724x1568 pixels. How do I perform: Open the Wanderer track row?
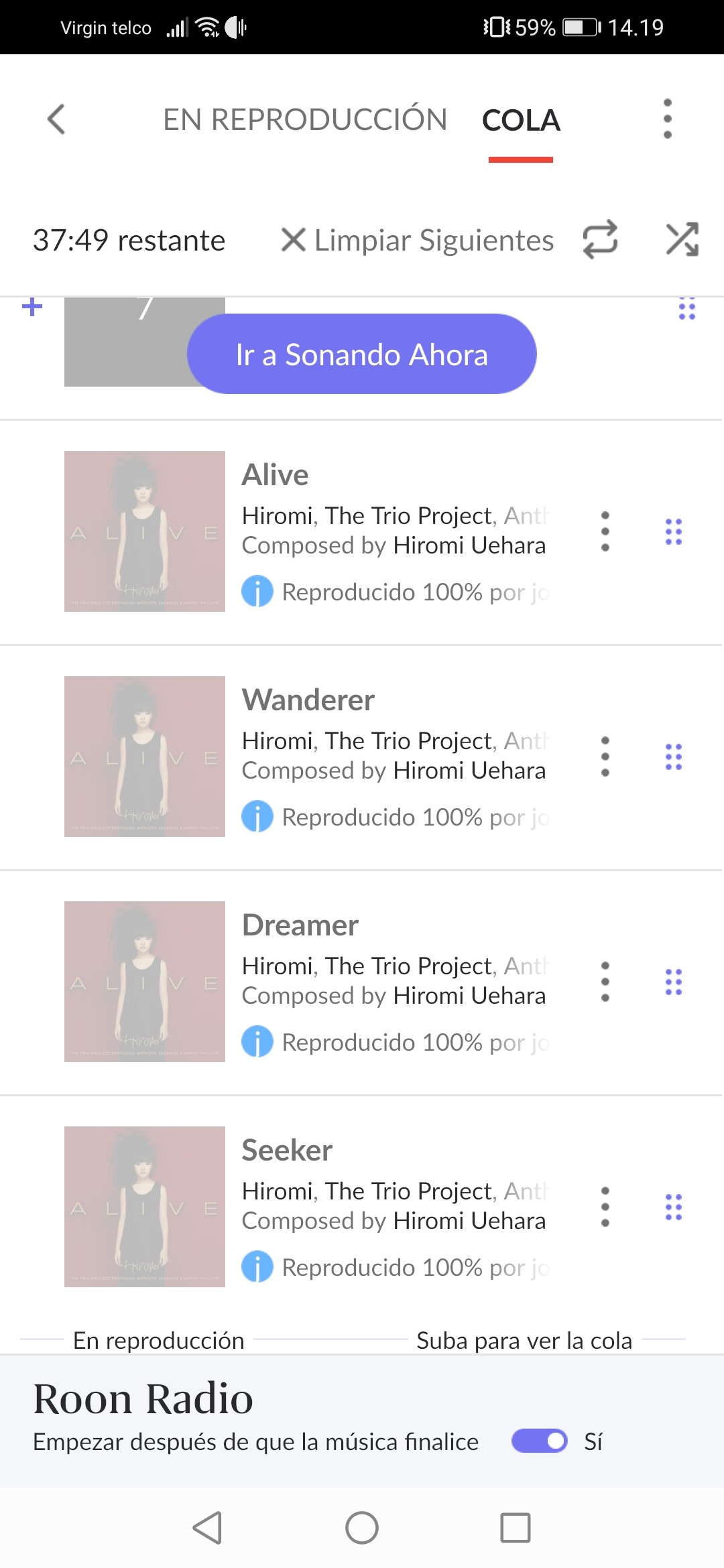(x=362, y=757)
